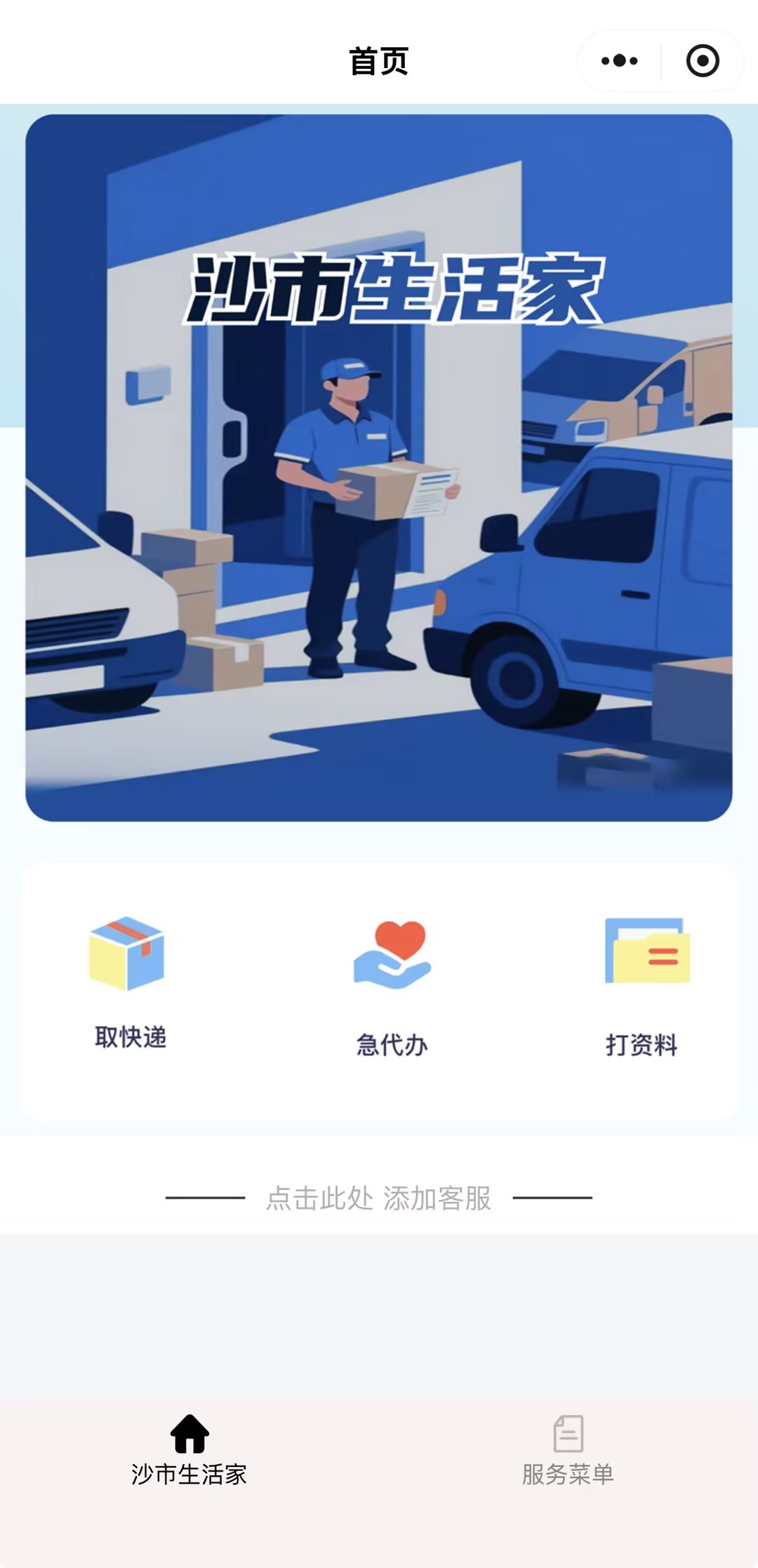Close the mini program with the circle button
The height and width of the screenshot is (1568, 758).
point(703,61)
